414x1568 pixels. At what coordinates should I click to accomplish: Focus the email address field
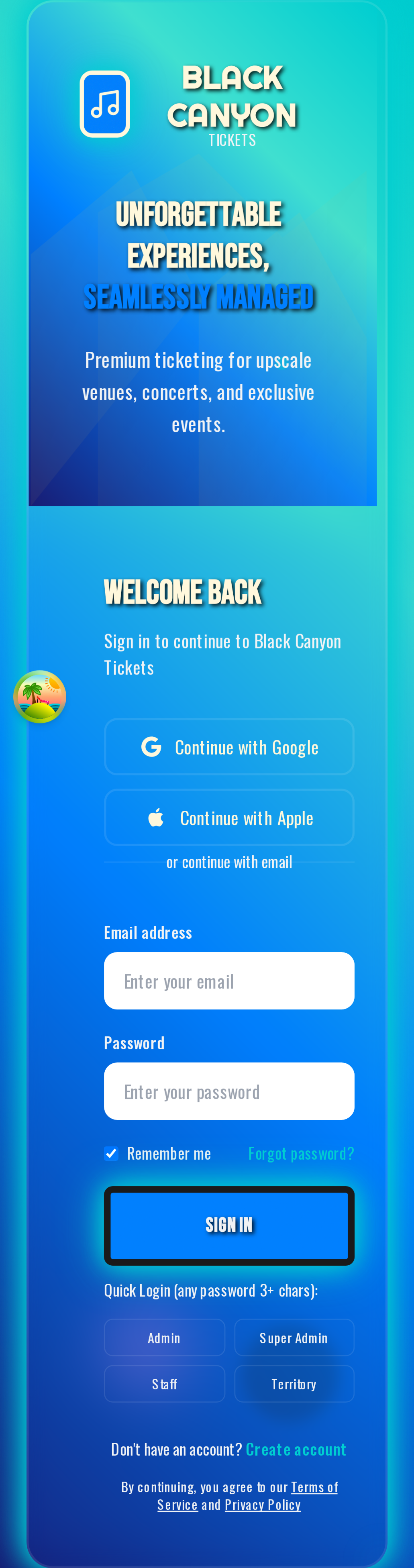(x=229, y=981)
